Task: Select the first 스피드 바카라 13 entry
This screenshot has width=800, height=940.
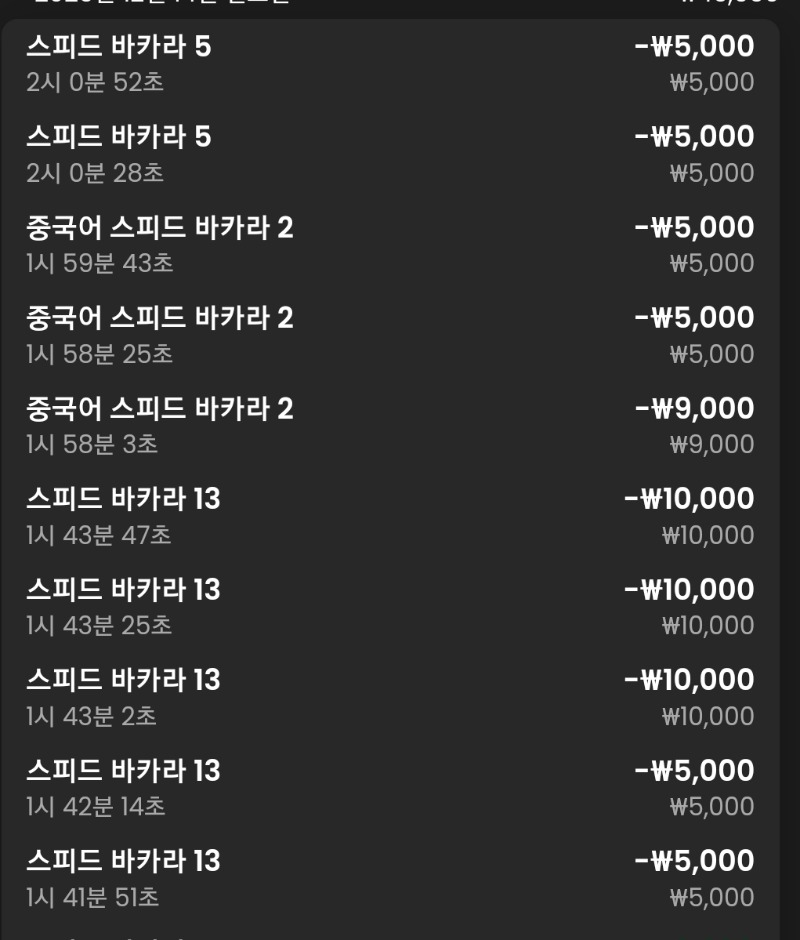Action: [x=400, y=515]
